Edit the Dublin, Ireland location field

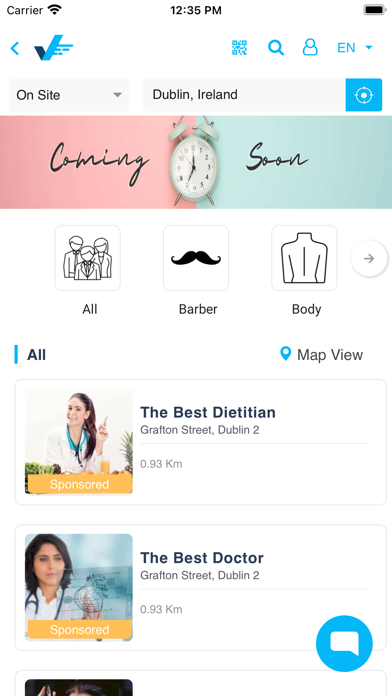[244, 95]
